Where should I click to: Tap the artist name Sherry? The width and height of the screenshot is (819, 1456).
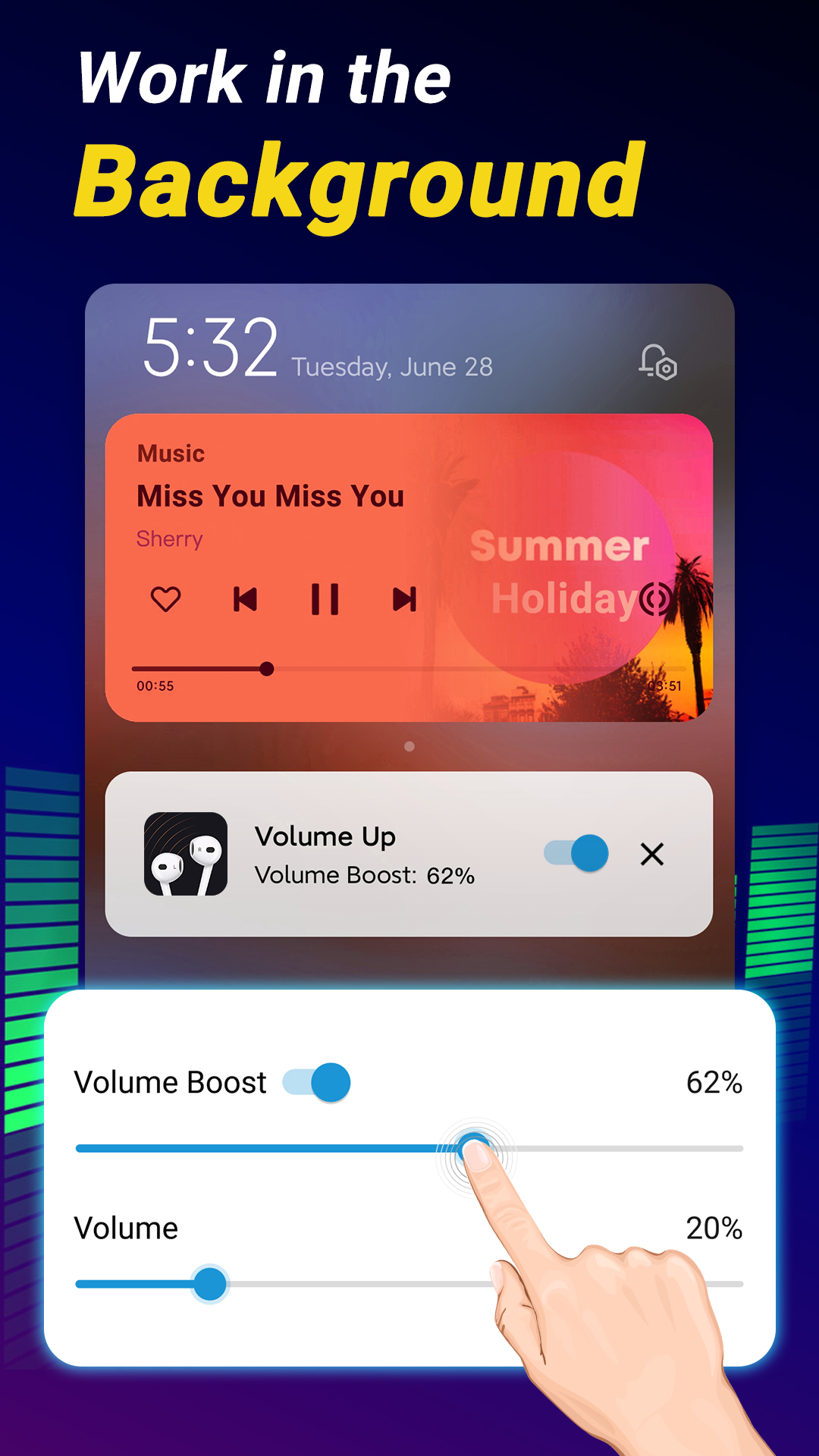point(169,540)
